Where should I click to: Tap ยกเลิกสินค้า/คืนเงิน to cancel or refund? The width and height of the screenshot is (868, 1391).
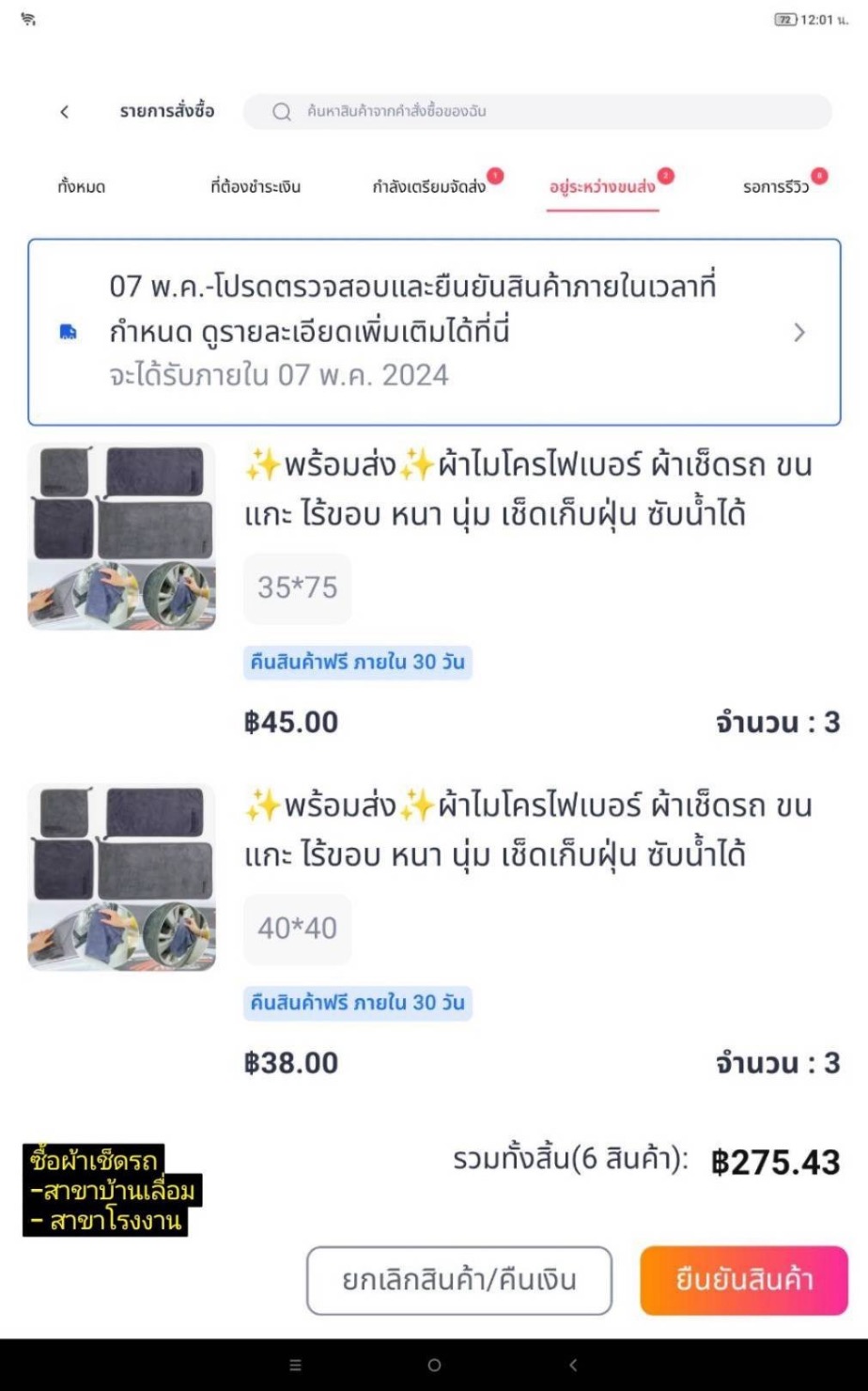coord(458,1280)
